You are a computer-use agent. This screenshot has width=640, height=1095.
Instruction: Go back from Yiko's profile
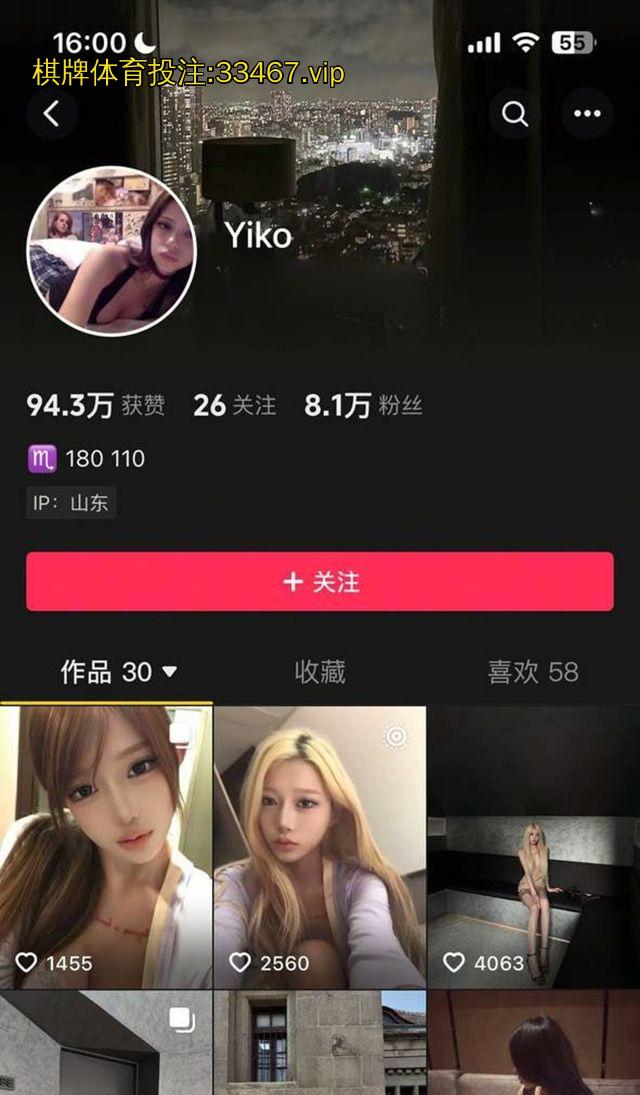[x=52, y=114]
